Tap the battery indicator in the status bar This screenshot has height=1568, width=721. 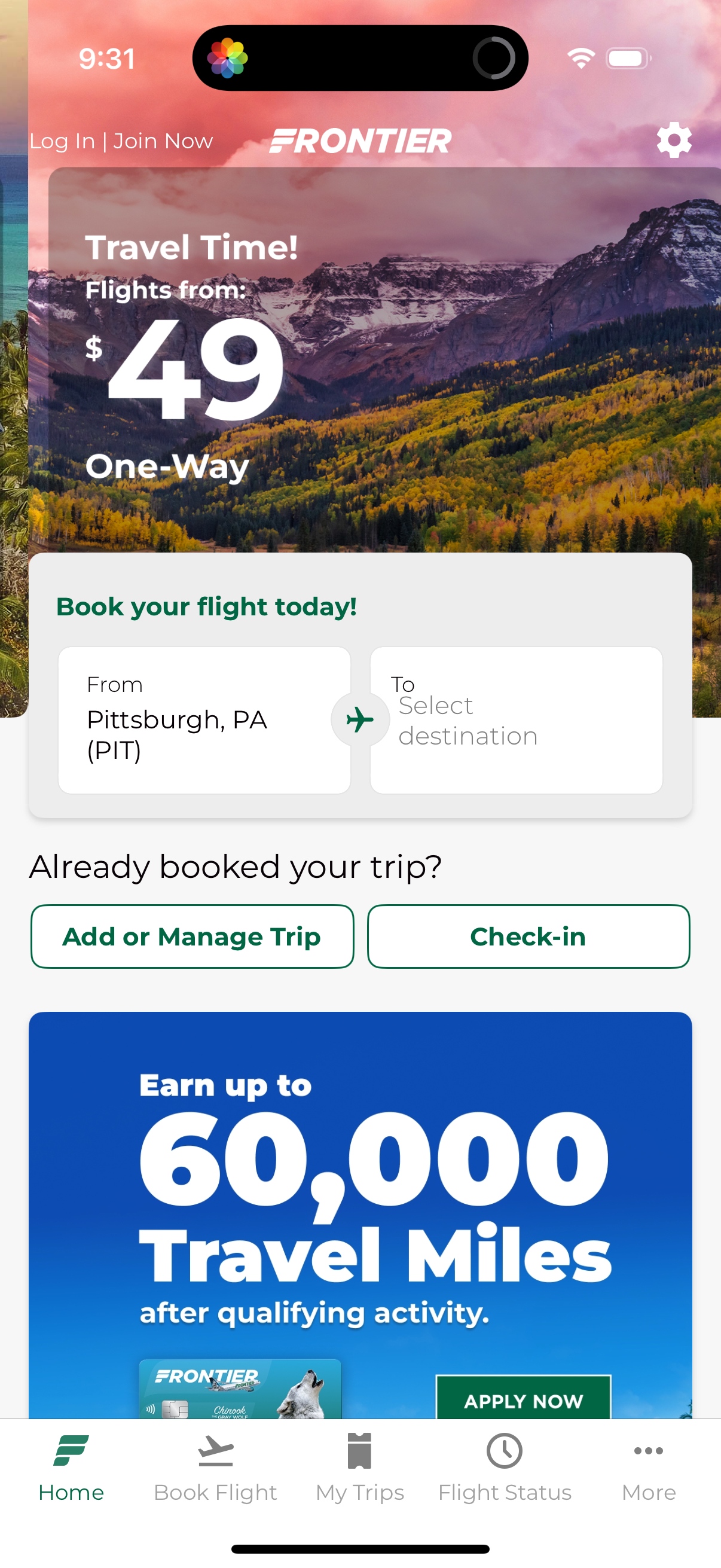point(628,58)
